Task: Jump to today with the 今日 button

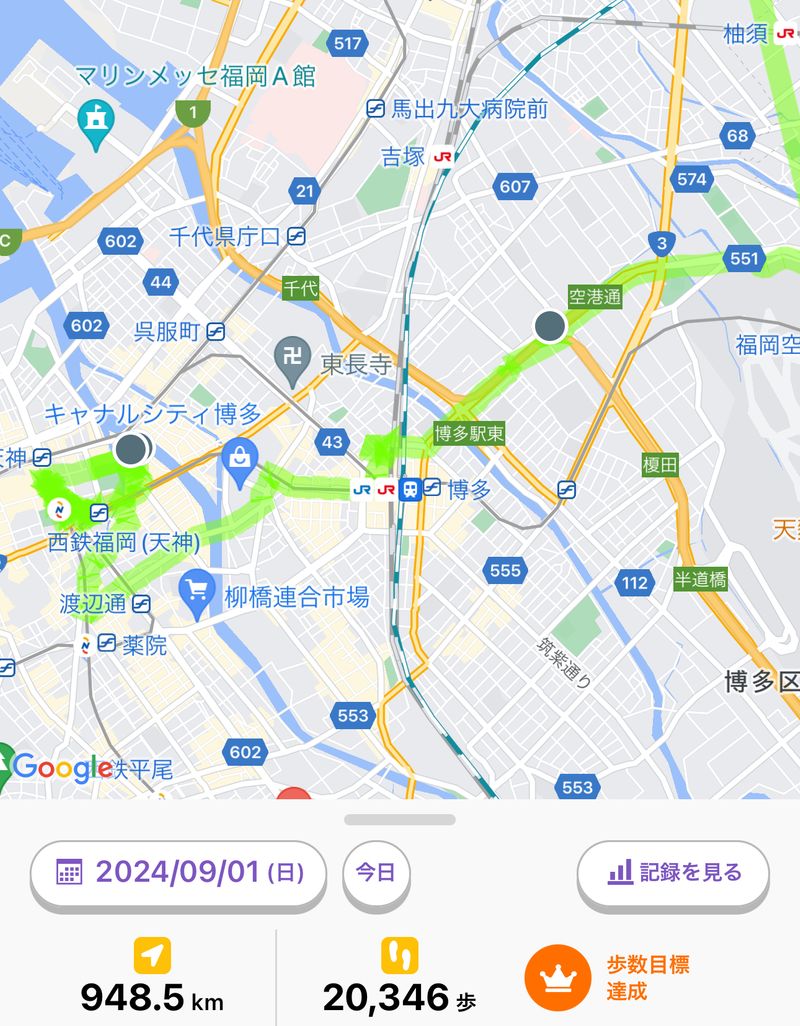Action: click(x=375, y=872)
